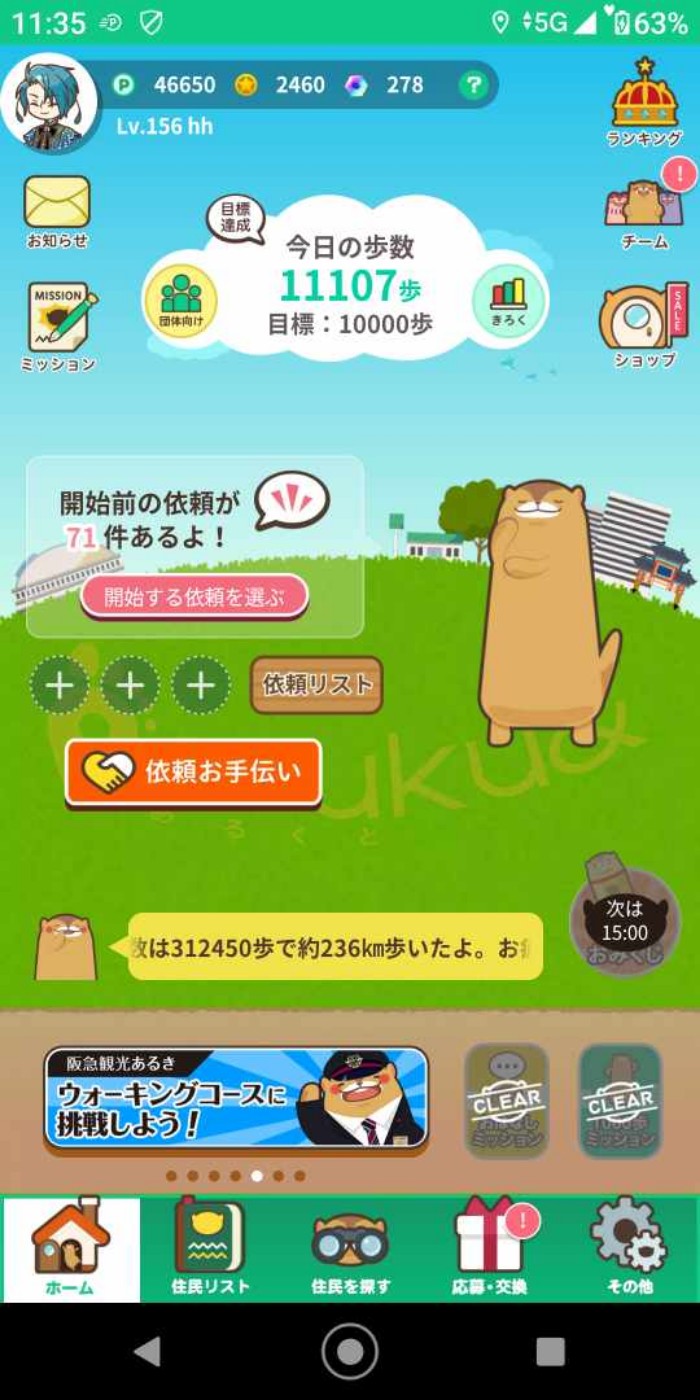Open ウォーキングコース challenge banner
This screenshot has height=1400, width=700.
coord(237,1098)
